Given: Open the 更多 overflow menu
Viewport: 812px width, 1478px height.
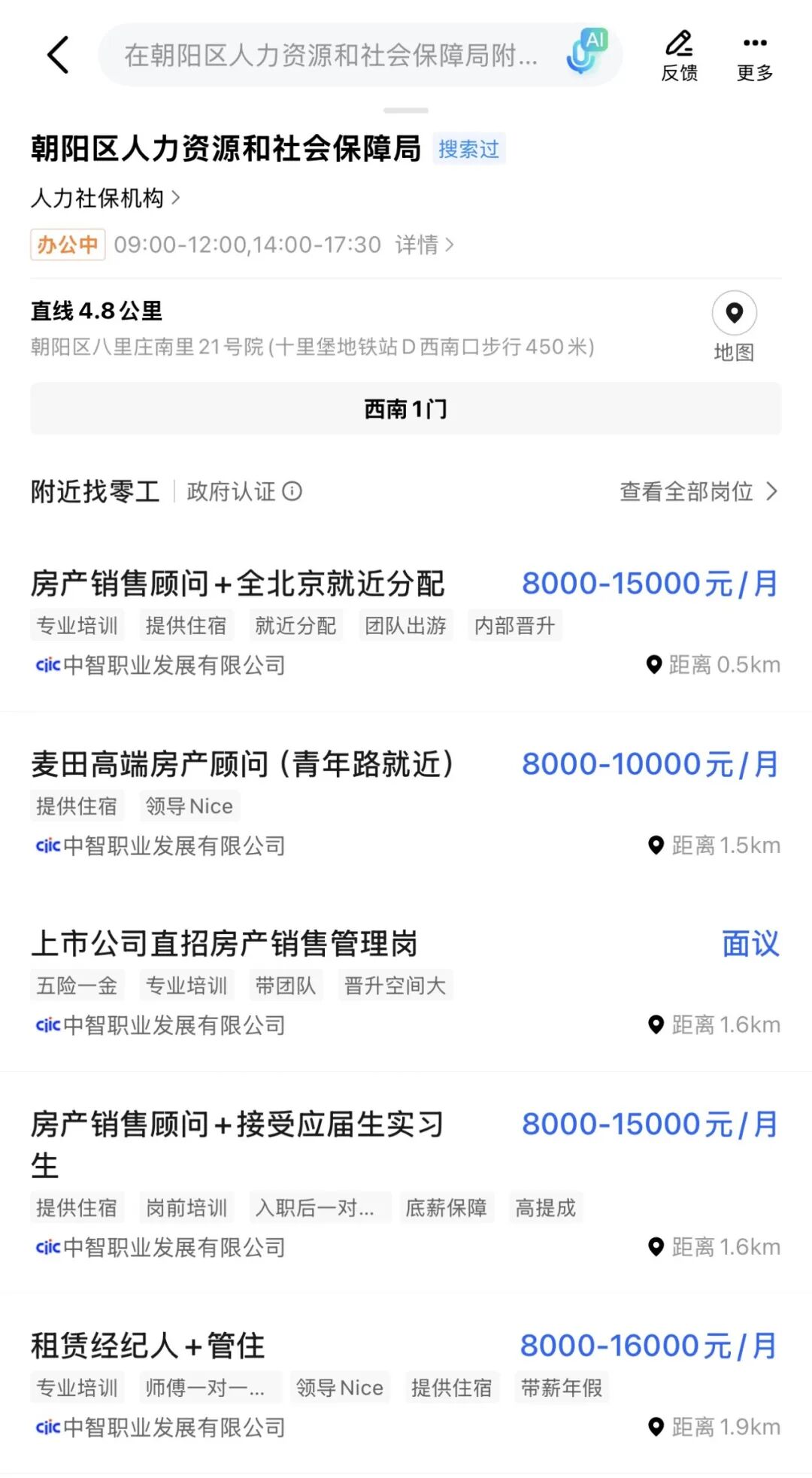Looking at the screenshot, I should pos(754,56).
